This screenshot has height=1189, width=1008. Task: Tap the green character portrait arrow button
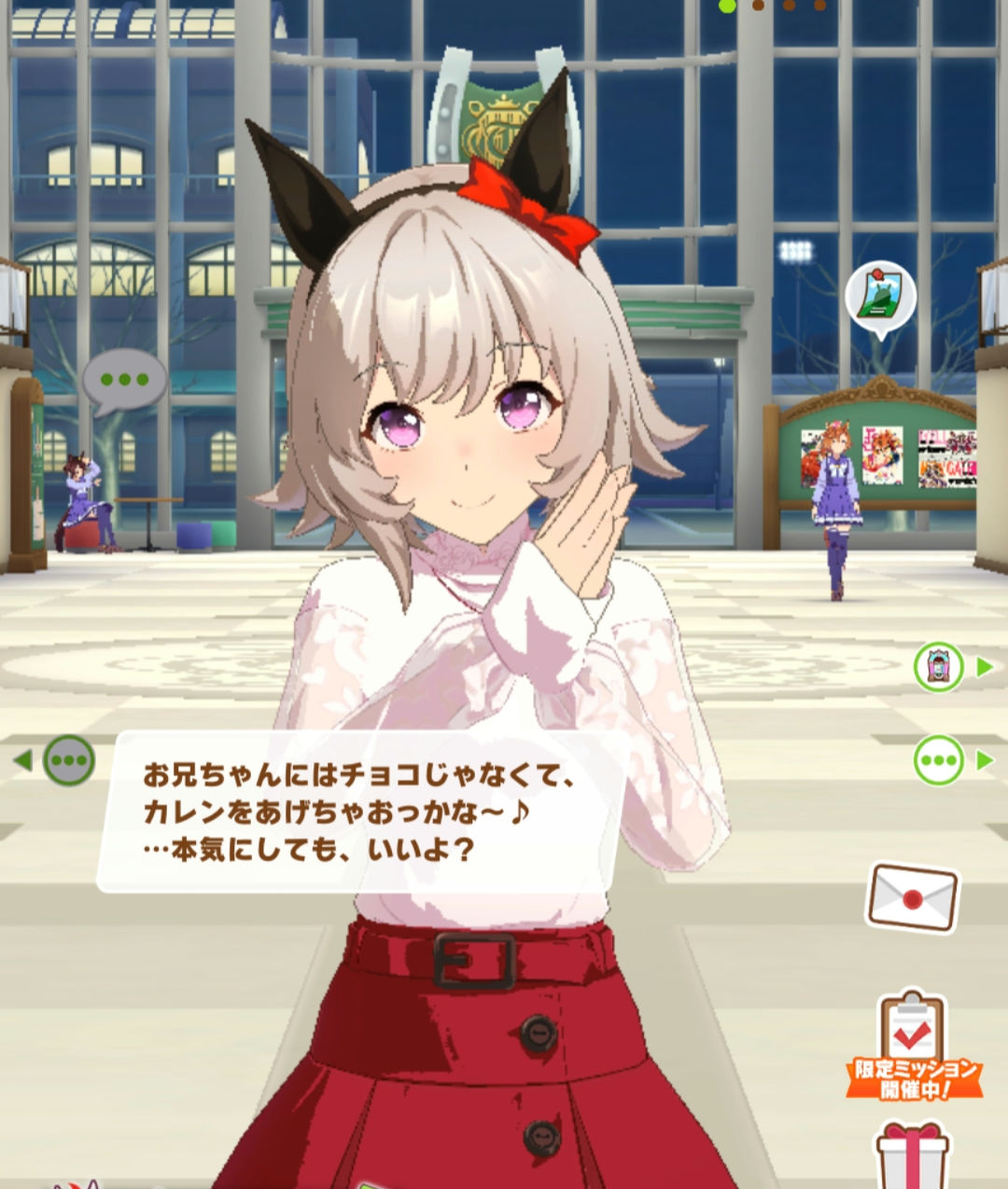[940, 667]
